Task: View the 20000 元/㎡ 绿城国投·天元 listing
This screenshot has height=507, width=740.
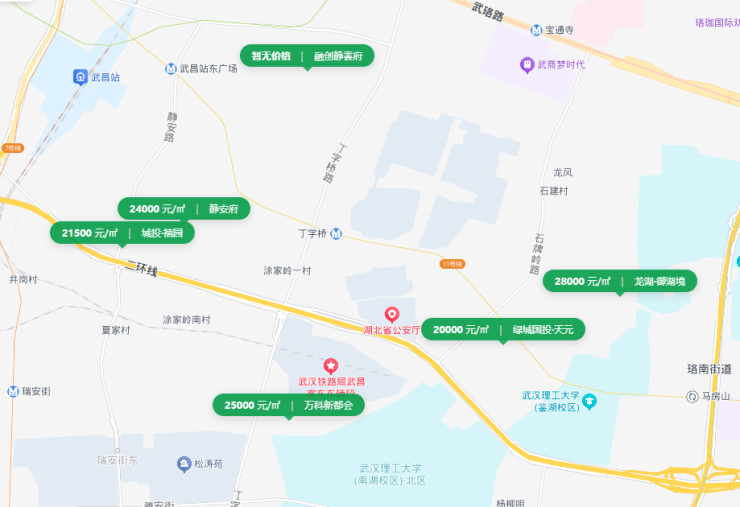Action: click(x=503, y=329)
